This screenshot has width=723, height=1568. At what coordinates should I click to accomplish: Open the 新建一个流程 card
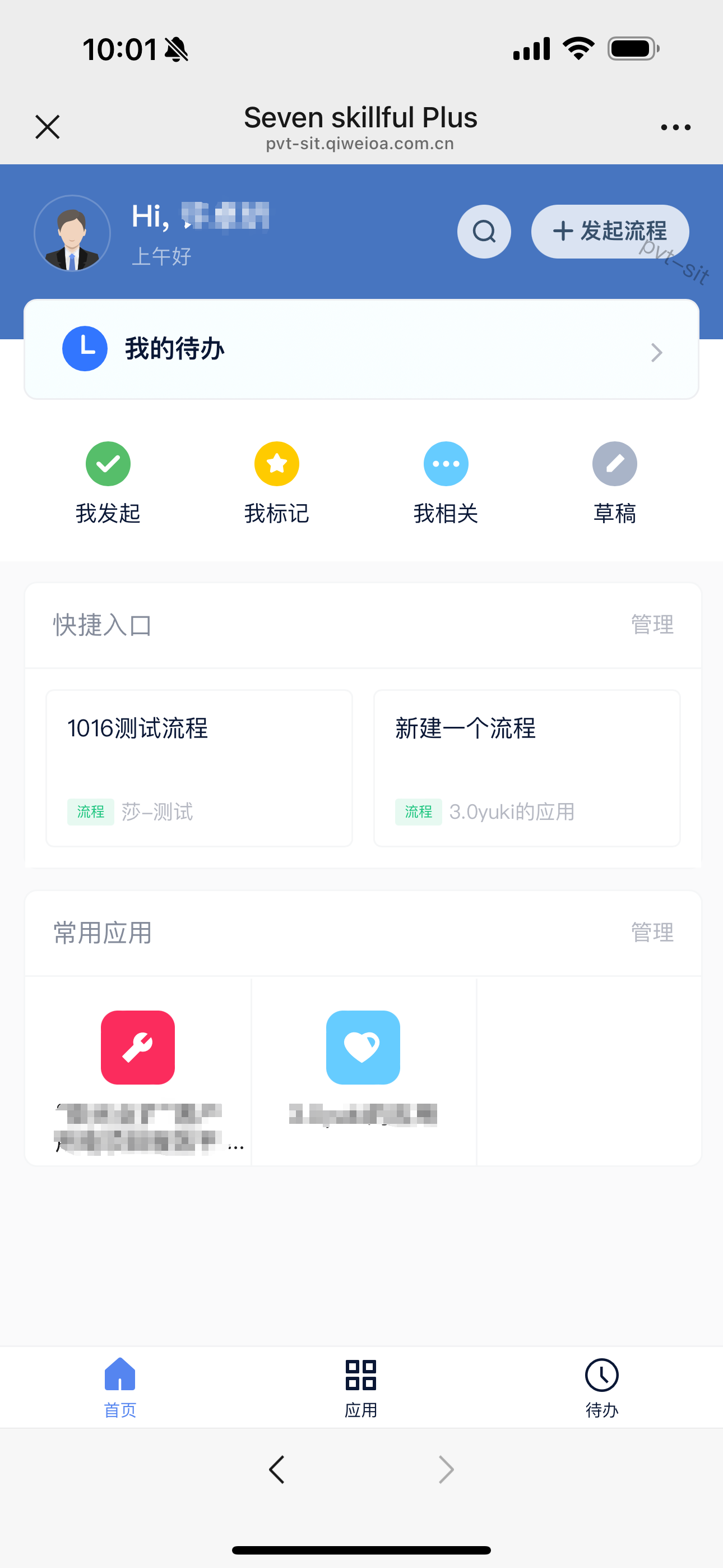pyautogui.click(x=526, y=768)
